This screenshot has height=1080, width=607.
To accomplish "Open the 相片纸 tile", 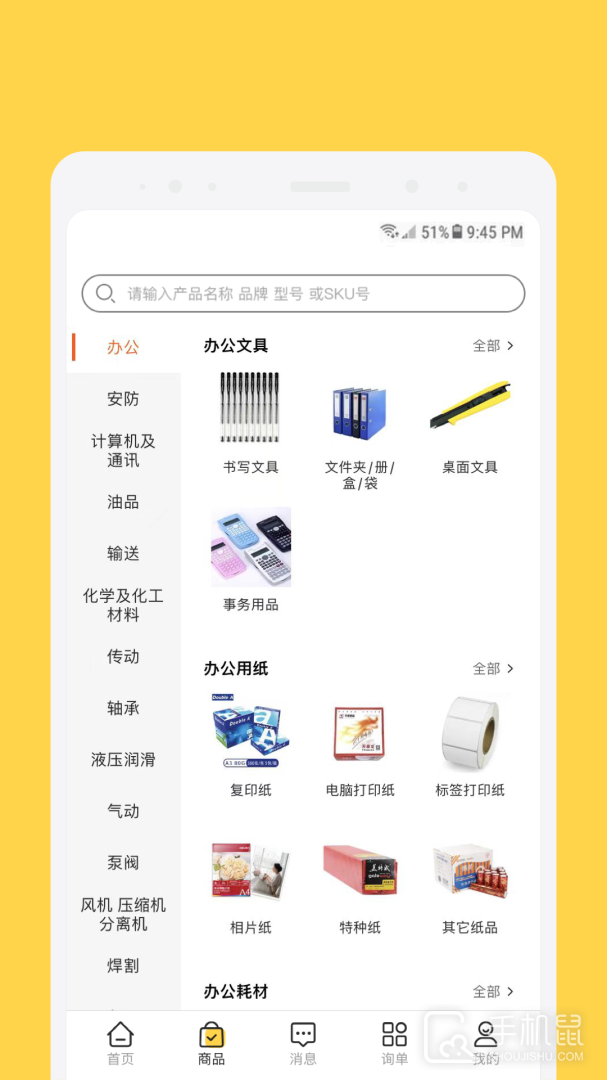I will (250, 883).
